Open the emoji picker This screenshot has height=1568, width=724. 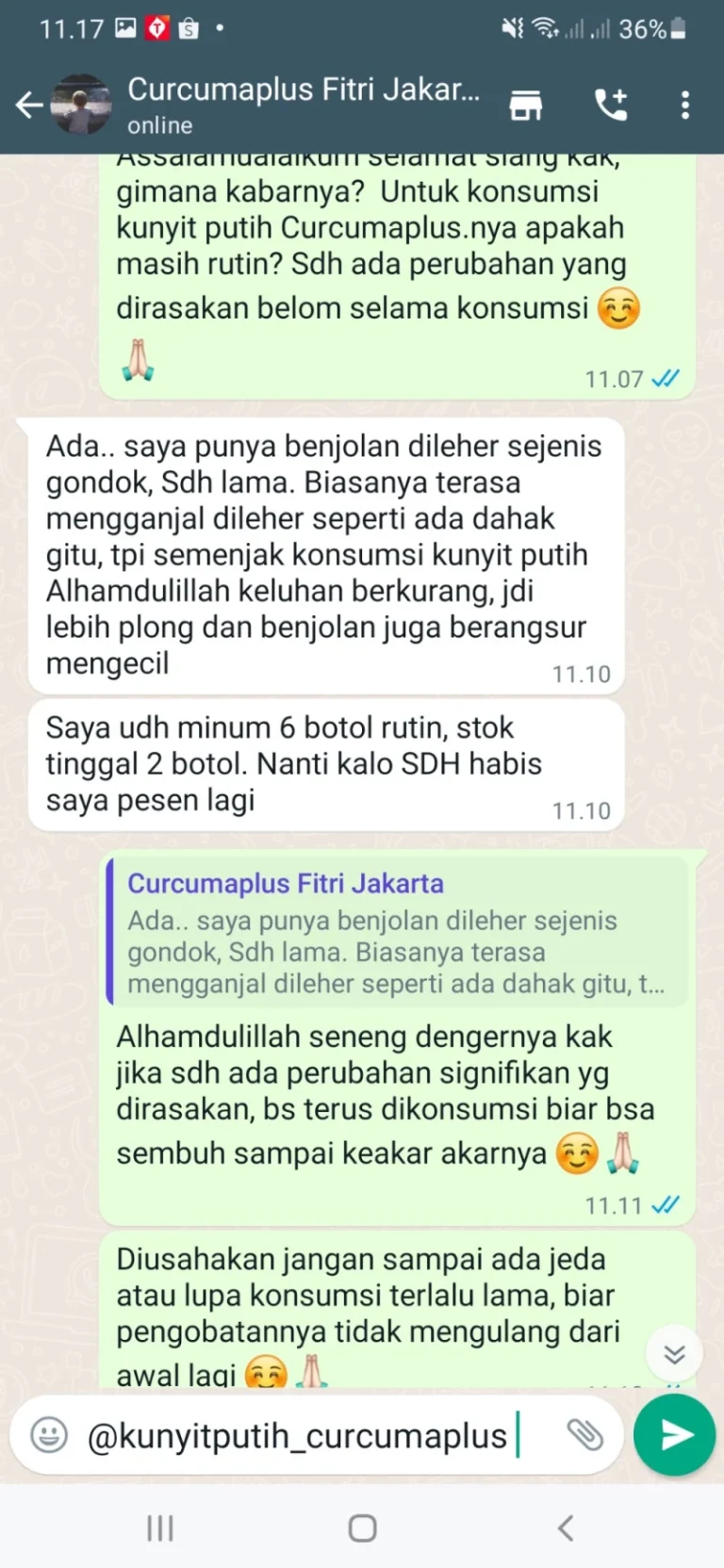pyautogui.click(x=49, y=1435)
